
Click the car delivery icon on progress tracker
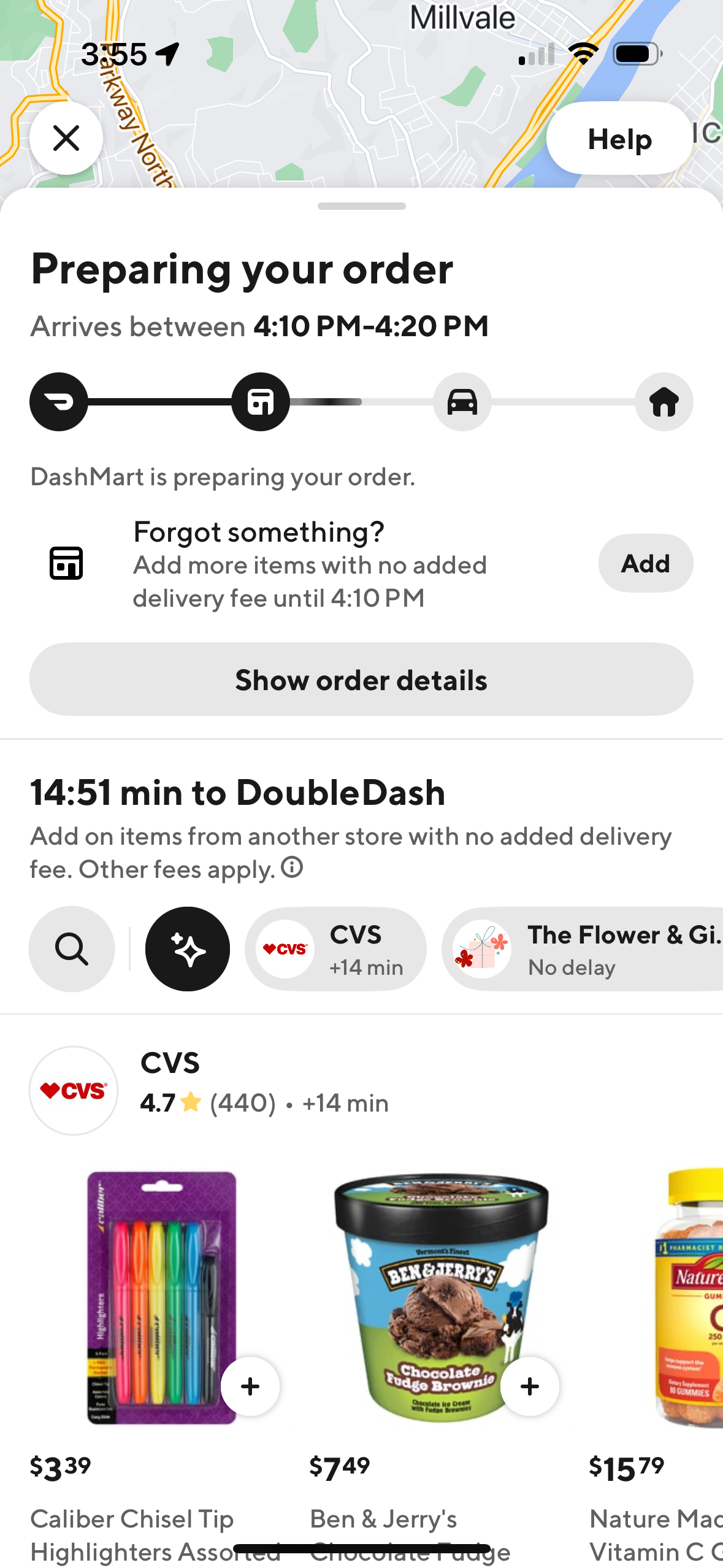461,401
